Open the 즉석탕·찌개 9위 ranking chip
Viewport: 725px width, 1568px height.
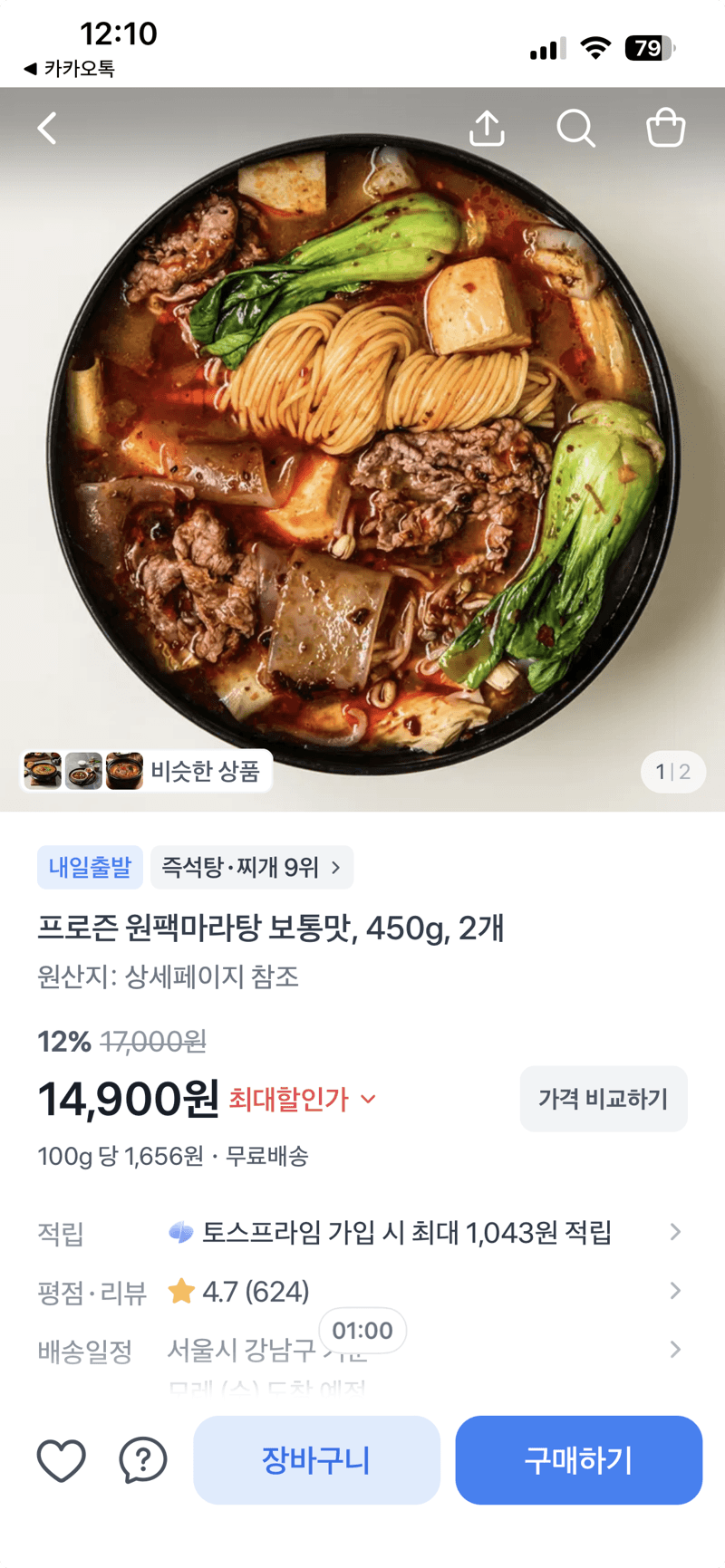(252, 868)
